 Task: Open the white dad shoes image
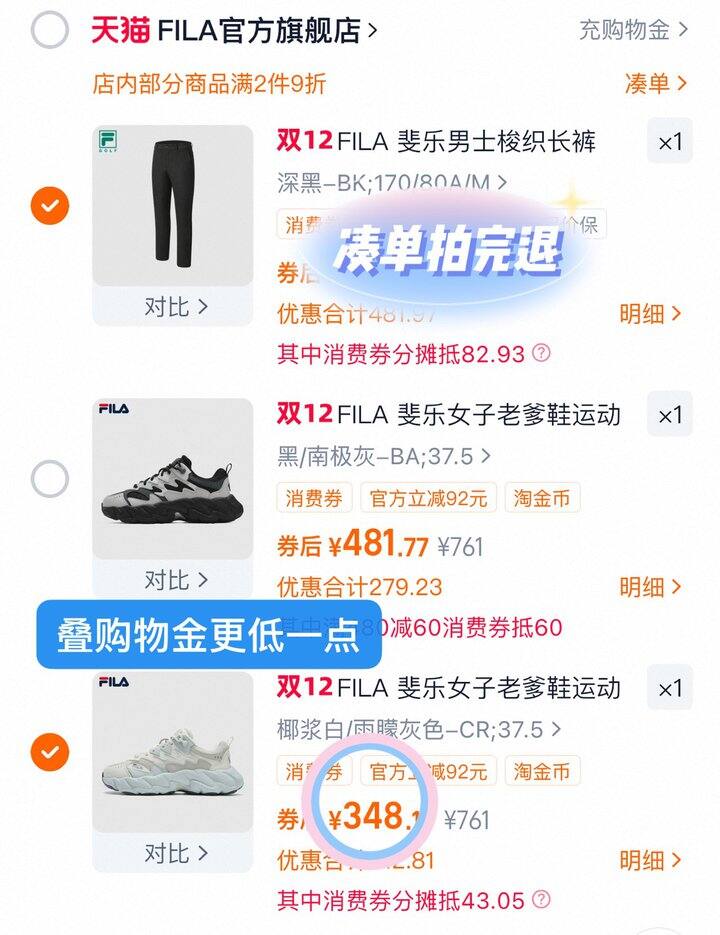tap(173, 751)
